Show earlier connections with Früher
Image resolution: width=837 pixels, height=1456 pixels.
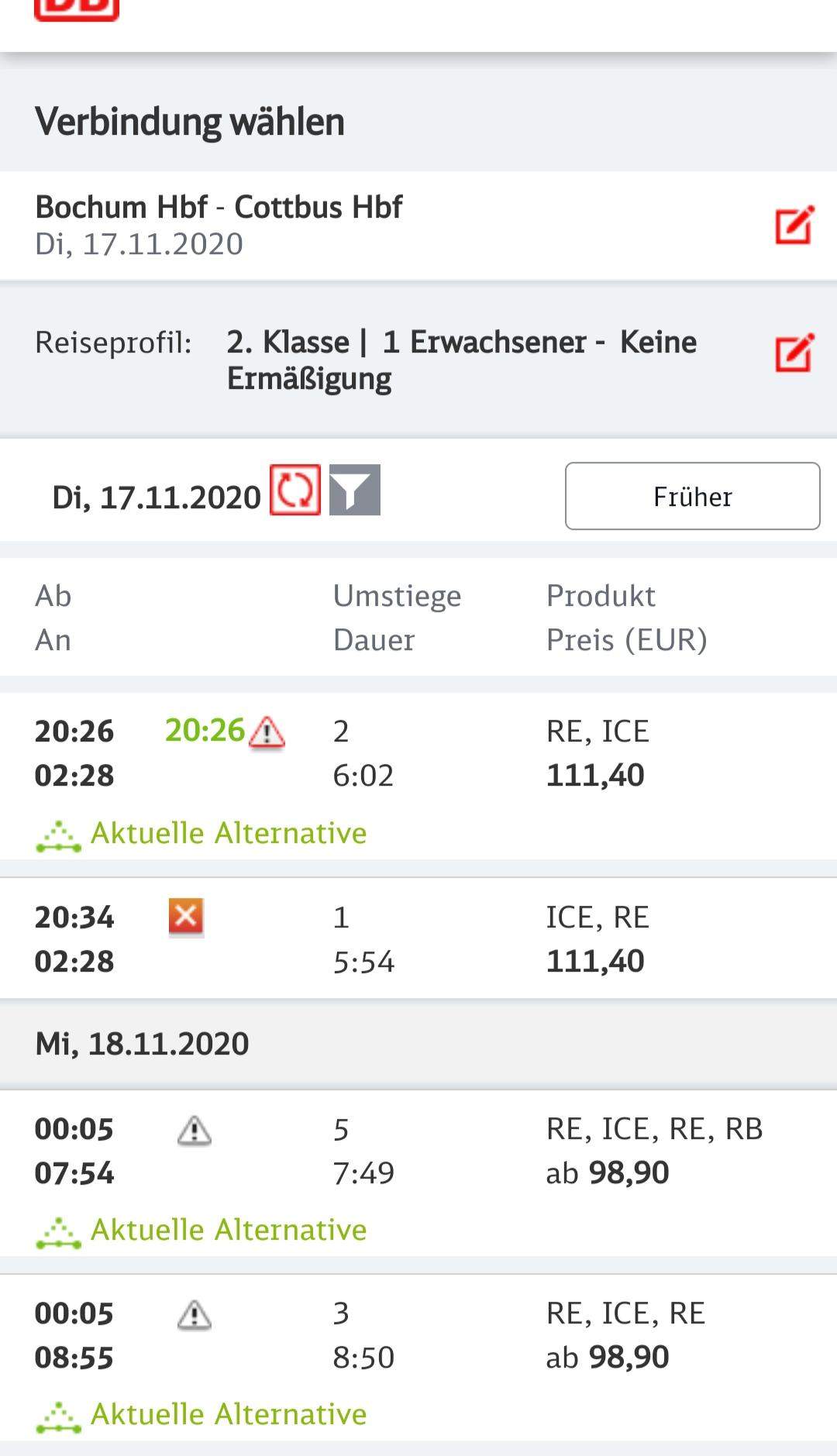692,496
